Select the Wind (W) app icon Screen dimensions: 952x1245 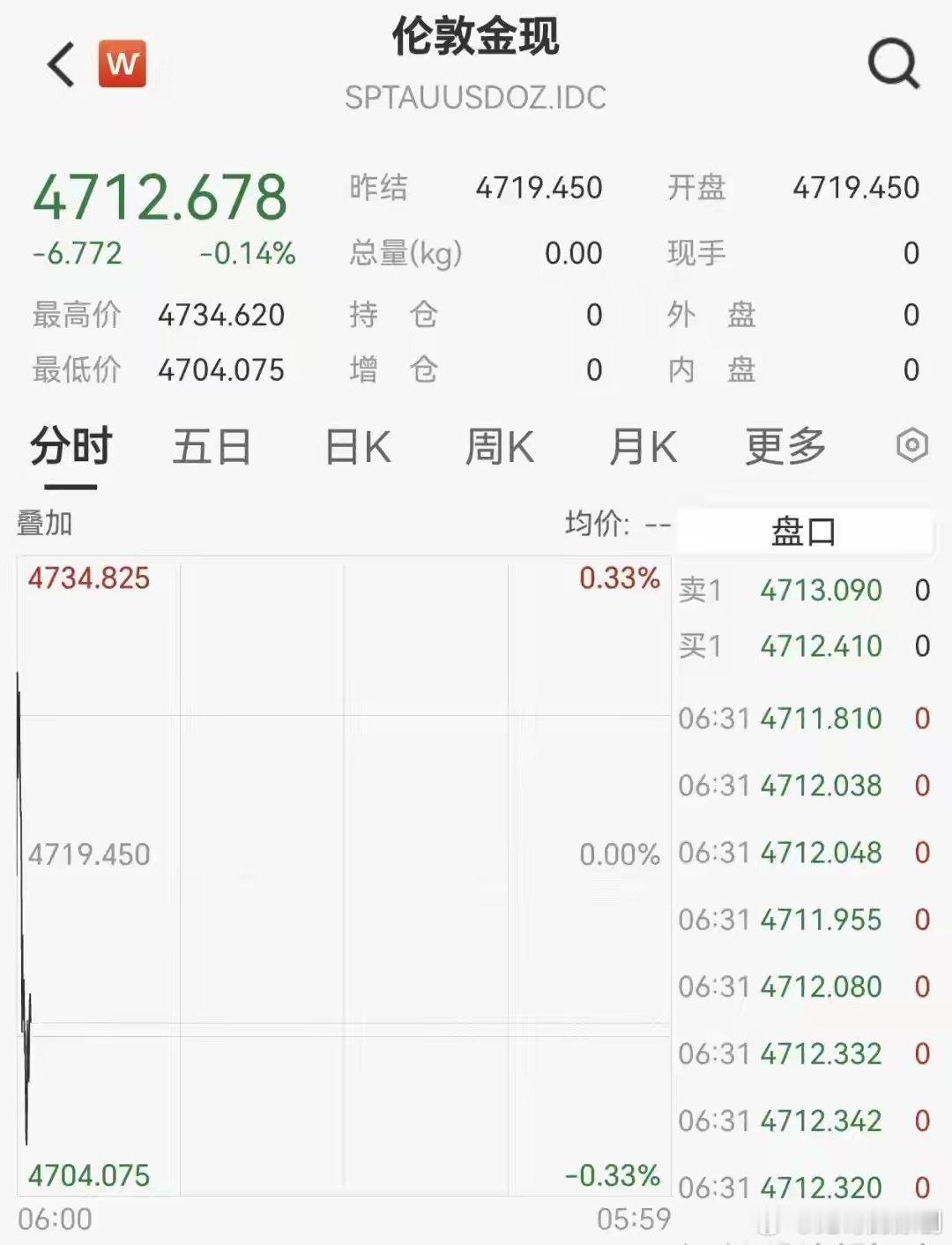pos(123,63)
